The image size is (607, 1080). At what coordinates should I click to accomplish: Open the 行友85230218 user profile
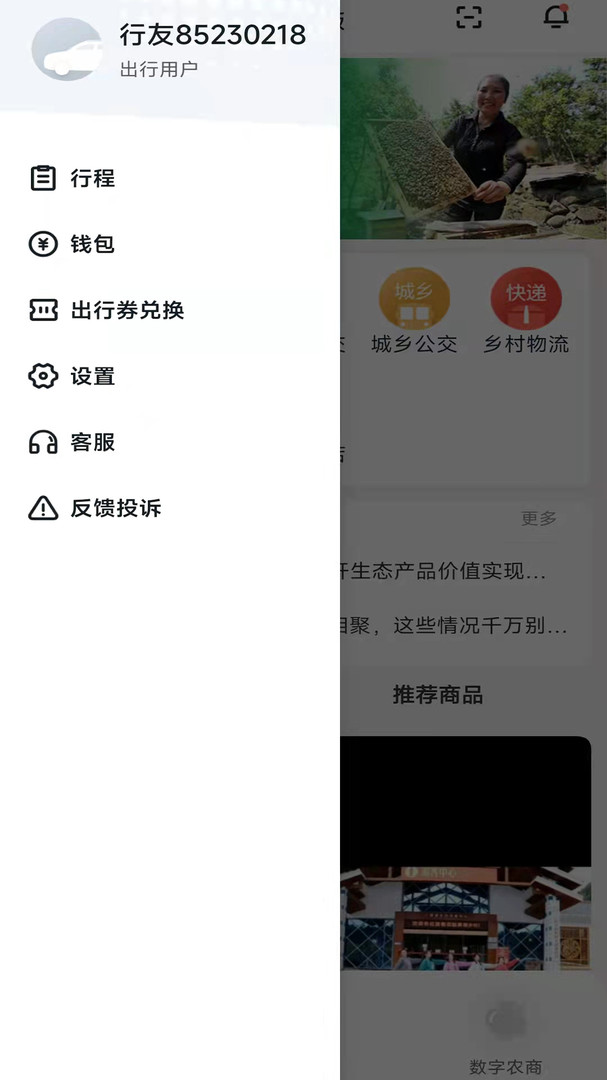(212, 35)
